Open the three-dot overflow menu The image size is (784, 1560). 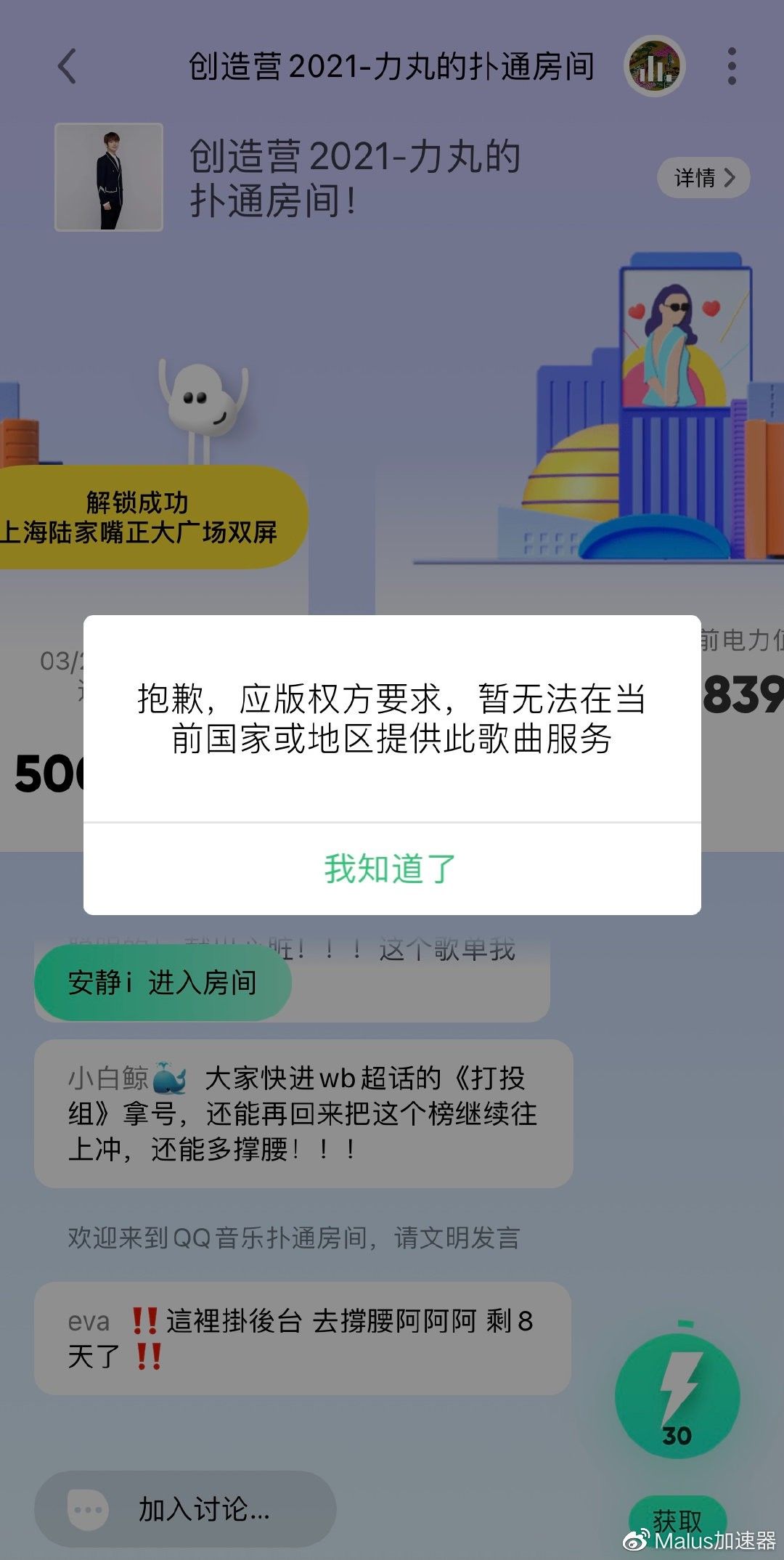[x=731, y=67]
